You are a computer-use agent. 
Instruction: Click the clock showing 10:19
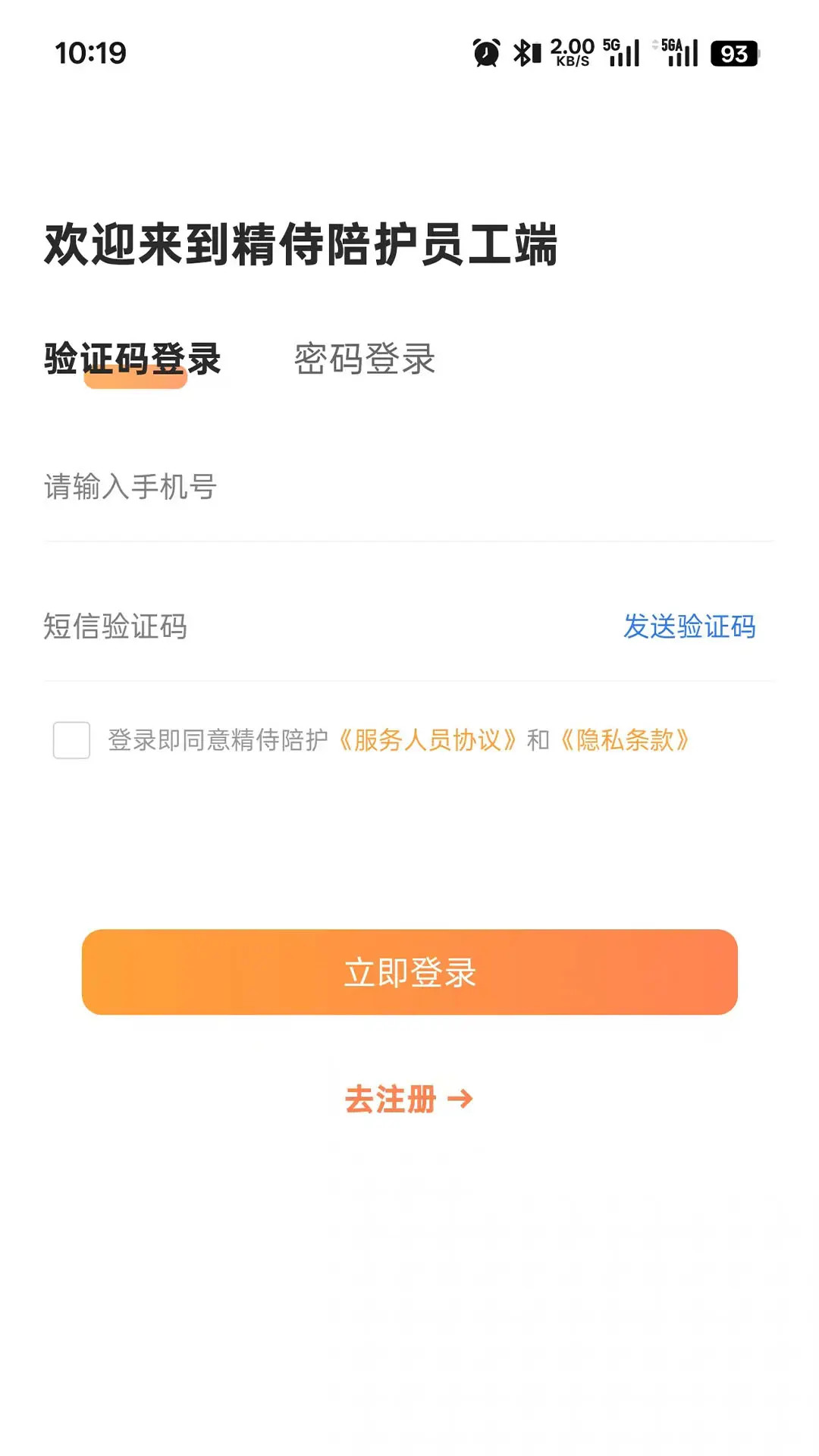point(91,53)
